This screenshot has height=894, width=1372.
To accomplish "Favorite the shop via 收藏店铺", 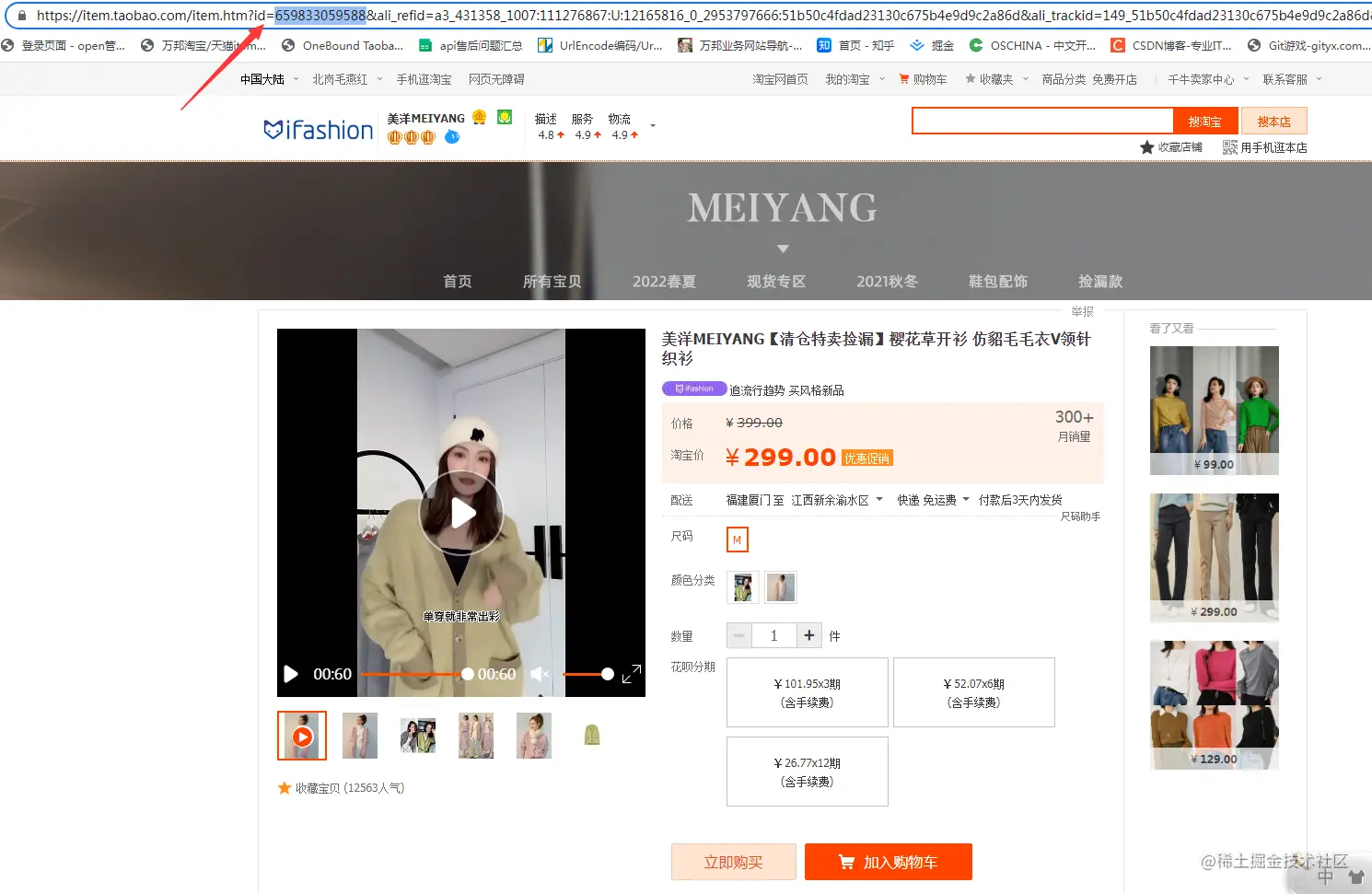I will [1171, 147].
